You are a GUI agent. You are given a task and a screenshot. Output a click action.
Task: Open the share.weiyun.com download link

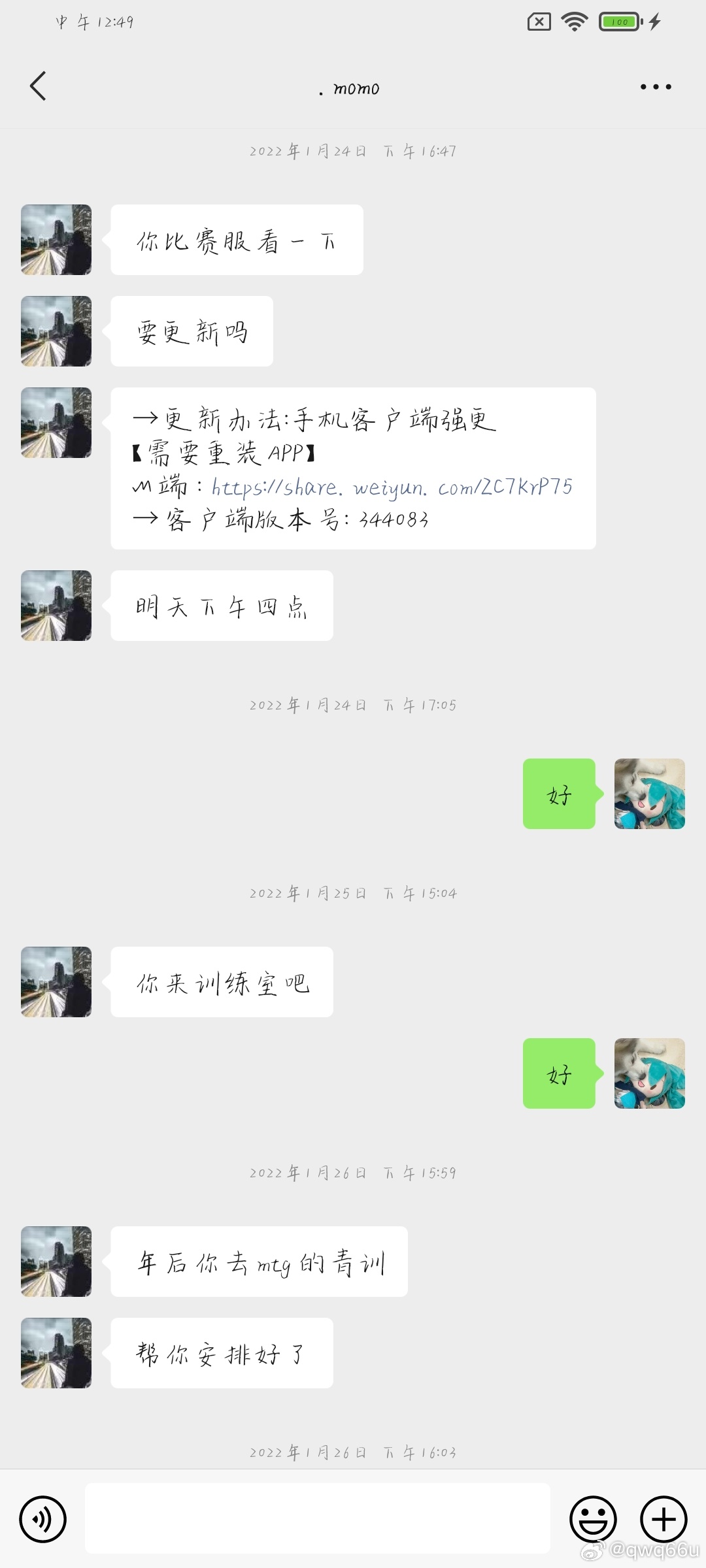(392, 487)
